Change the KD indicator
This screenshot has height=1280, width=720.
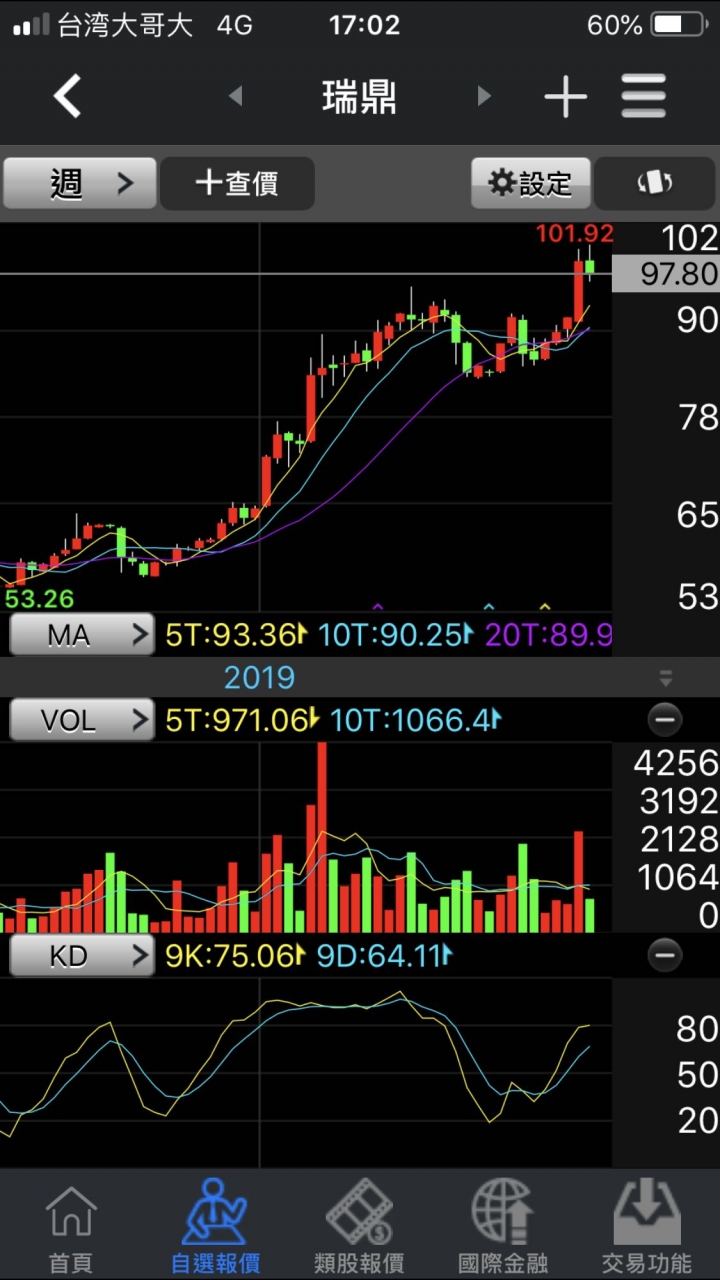click(x=82, y=957)
